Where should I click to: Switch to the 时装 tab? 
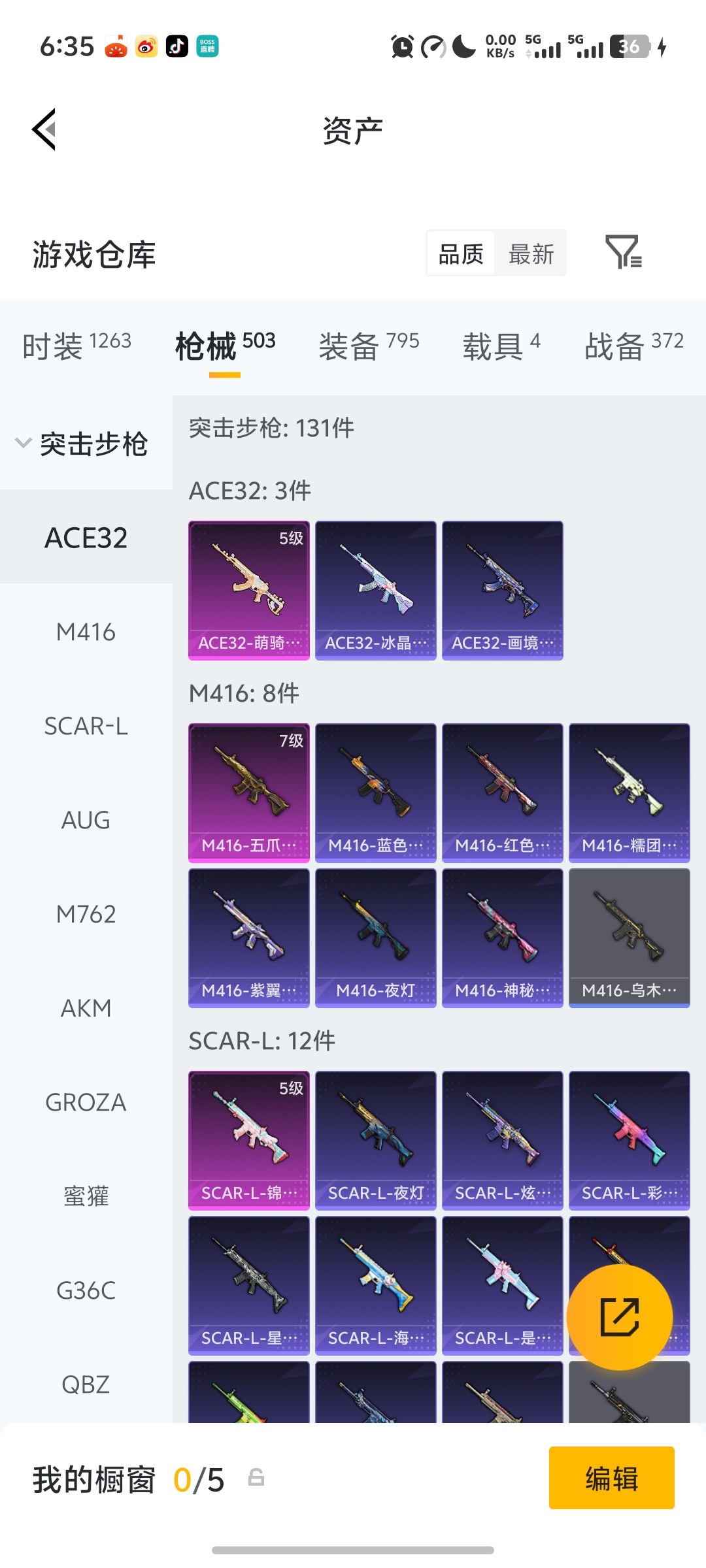click(76, 345)
